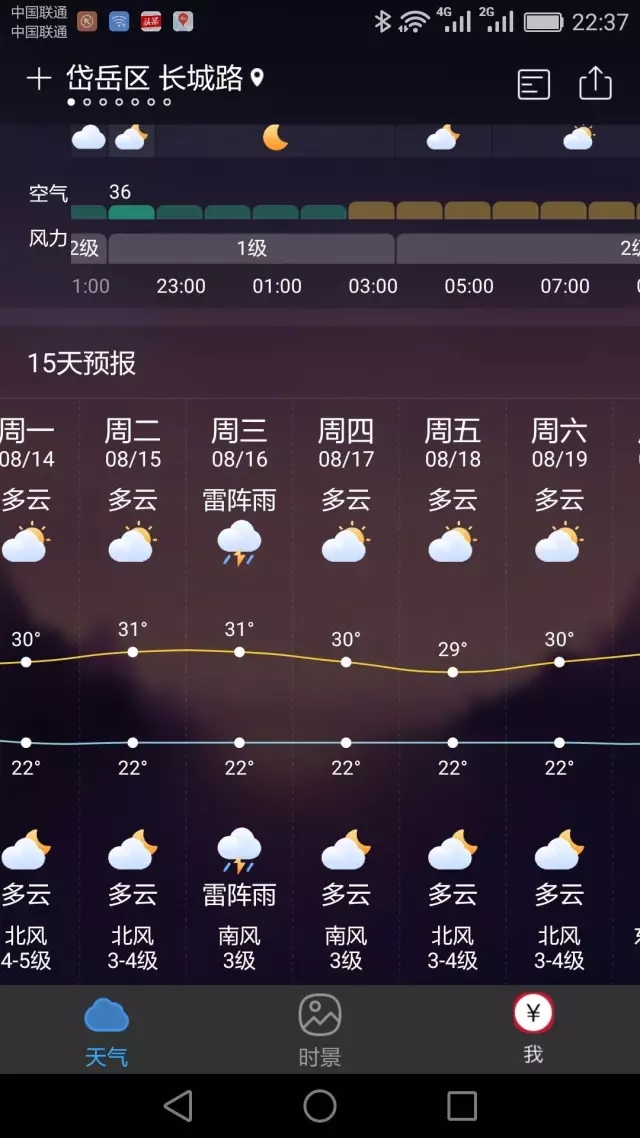Switch to the 我 tab
Screen dimensions: 640x1138
point(533,1030)
